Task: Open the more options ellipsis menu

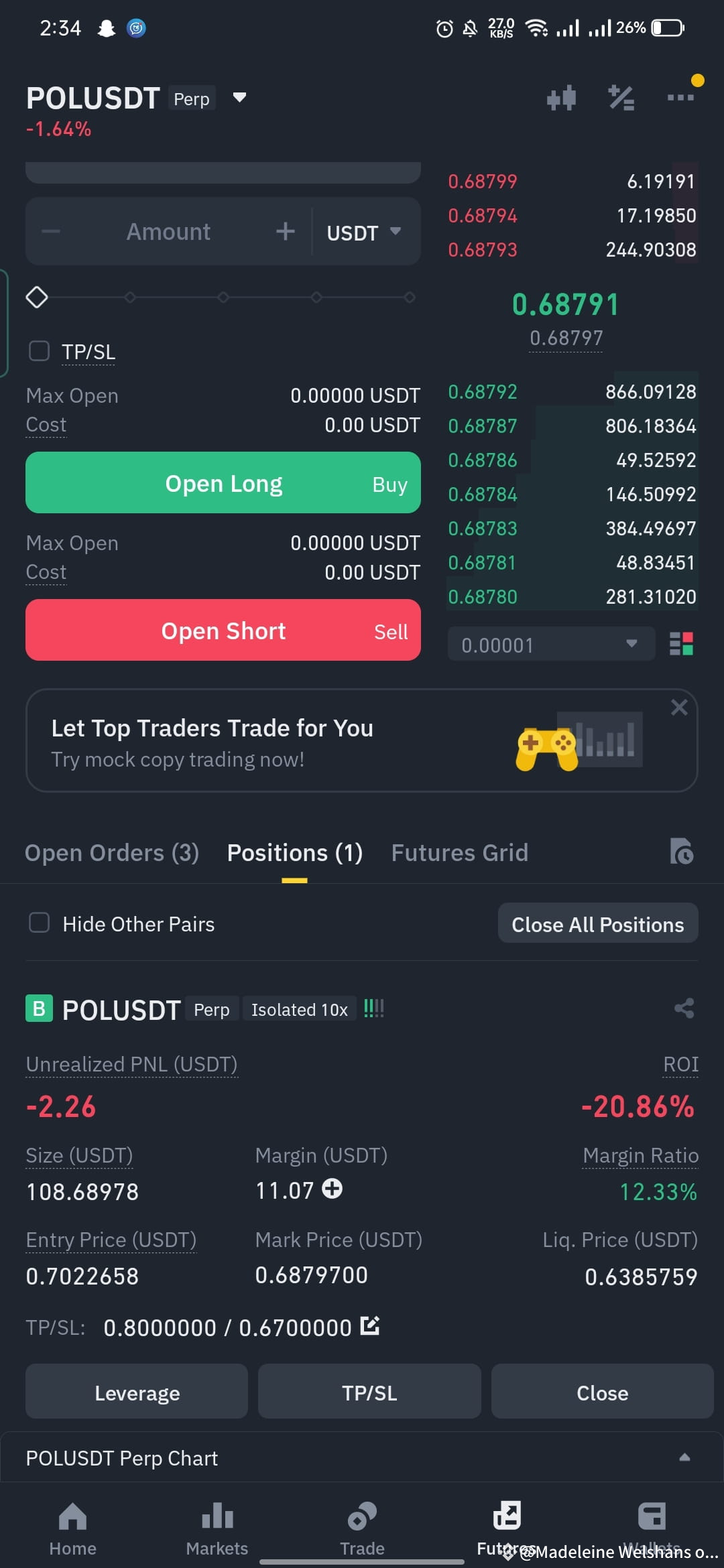Action: click(680, 97)
